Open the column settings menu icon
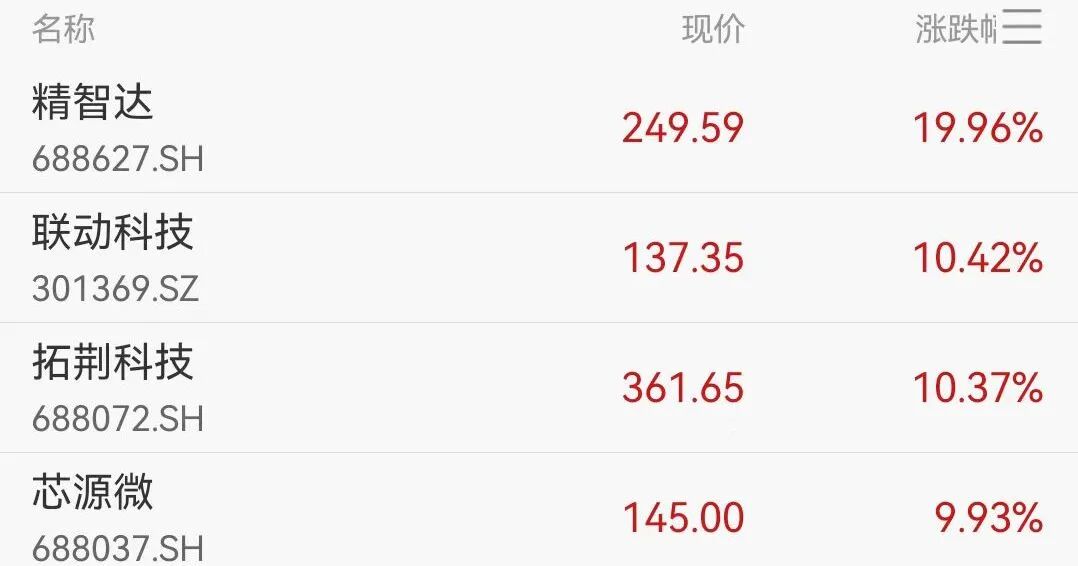Screen dimensions: 1078x566 pyautogui.click(x=1021, y=27)
